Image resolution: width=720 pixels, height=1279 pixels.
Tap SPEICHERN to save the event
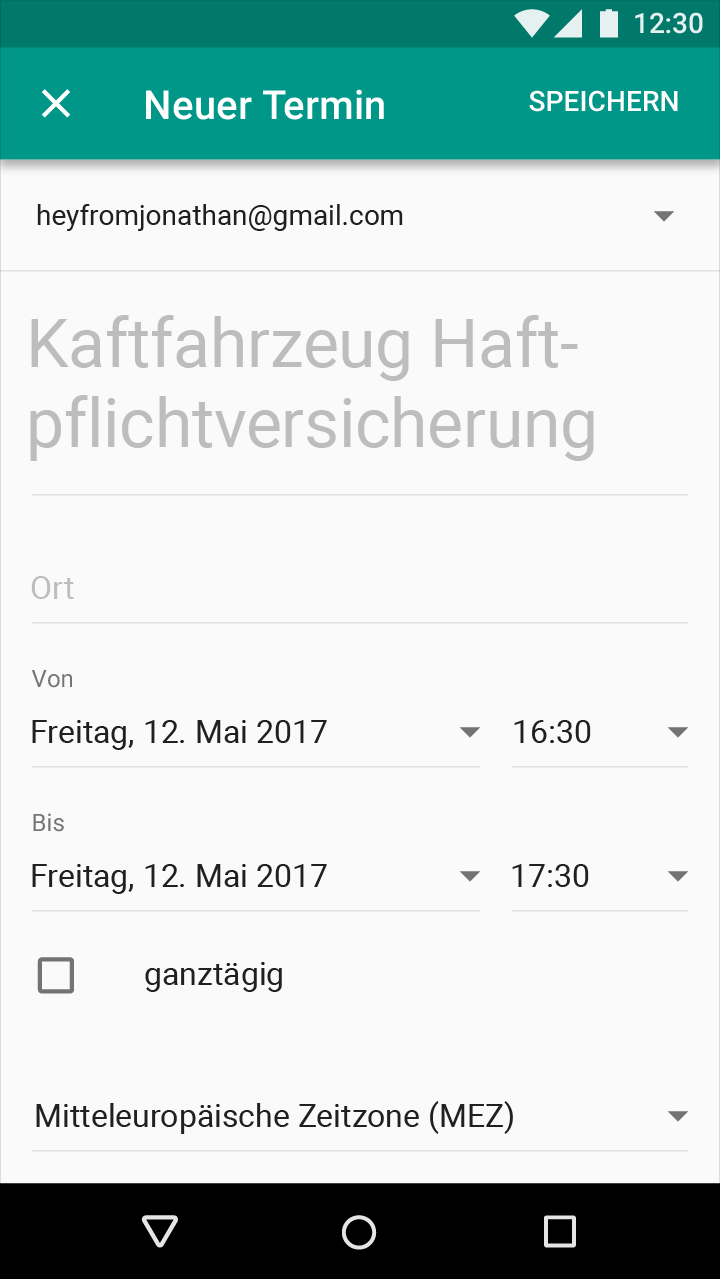pos(603,102)
